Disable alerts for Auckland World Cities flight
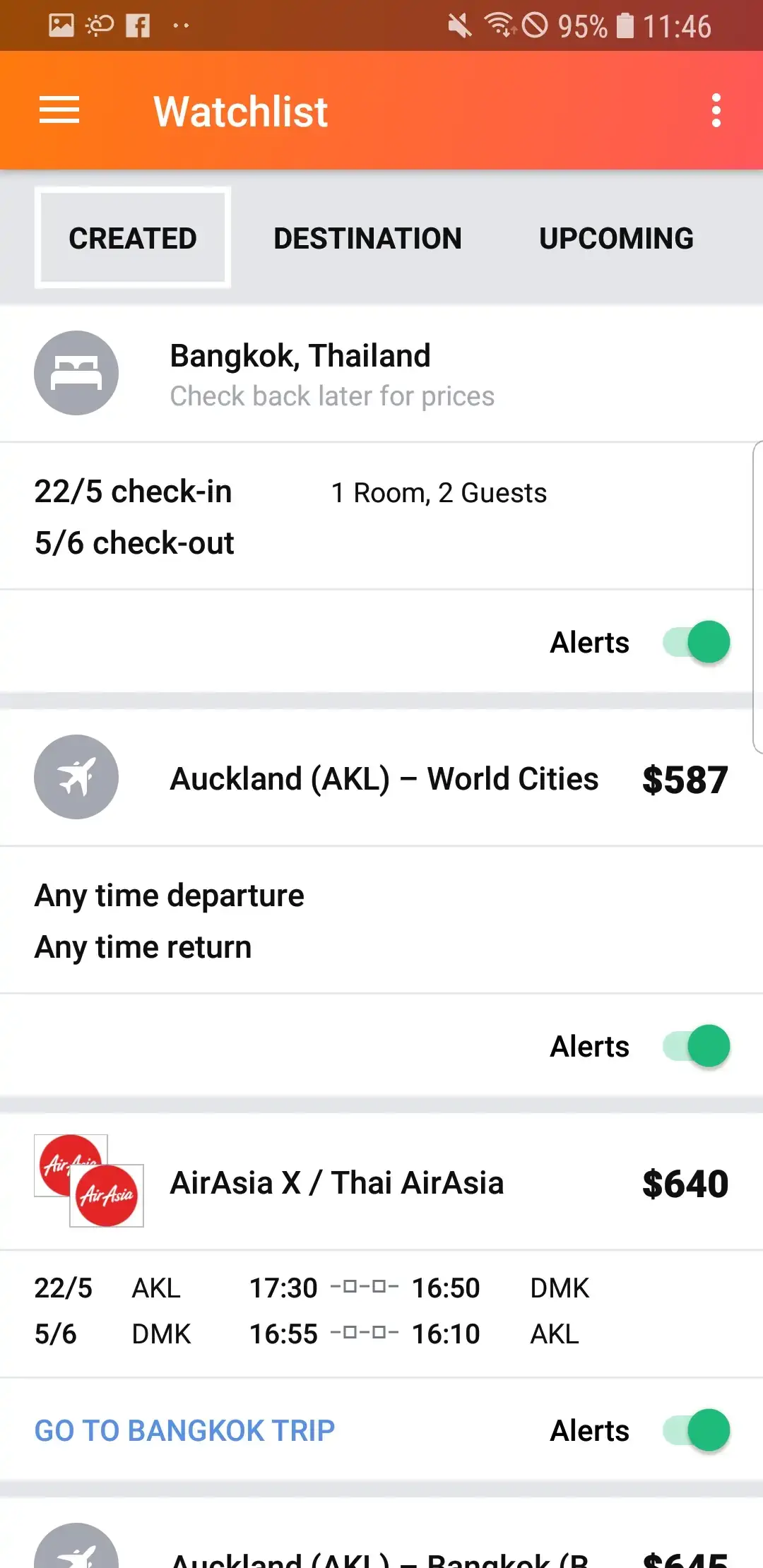This screenshot has height=1568, width=763. (696, 1046)
